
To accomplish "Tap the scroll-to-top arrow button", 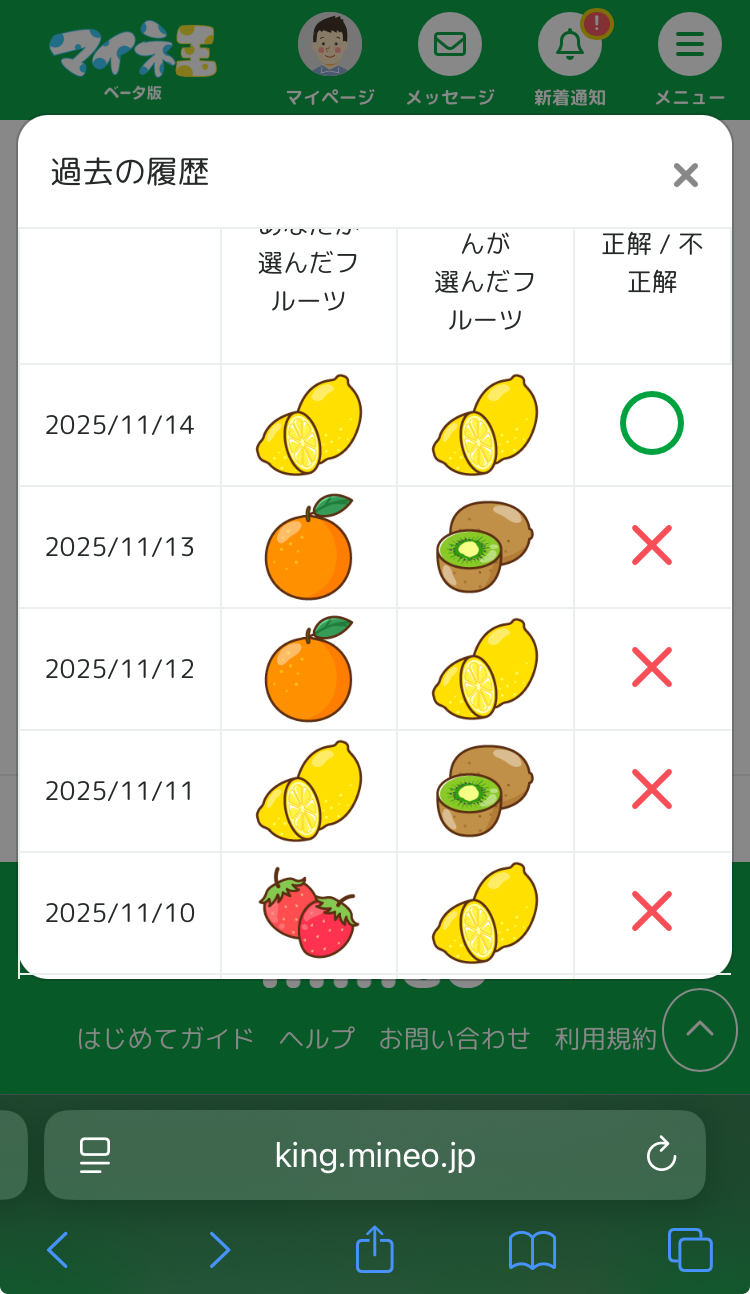I will point(699,1029).
